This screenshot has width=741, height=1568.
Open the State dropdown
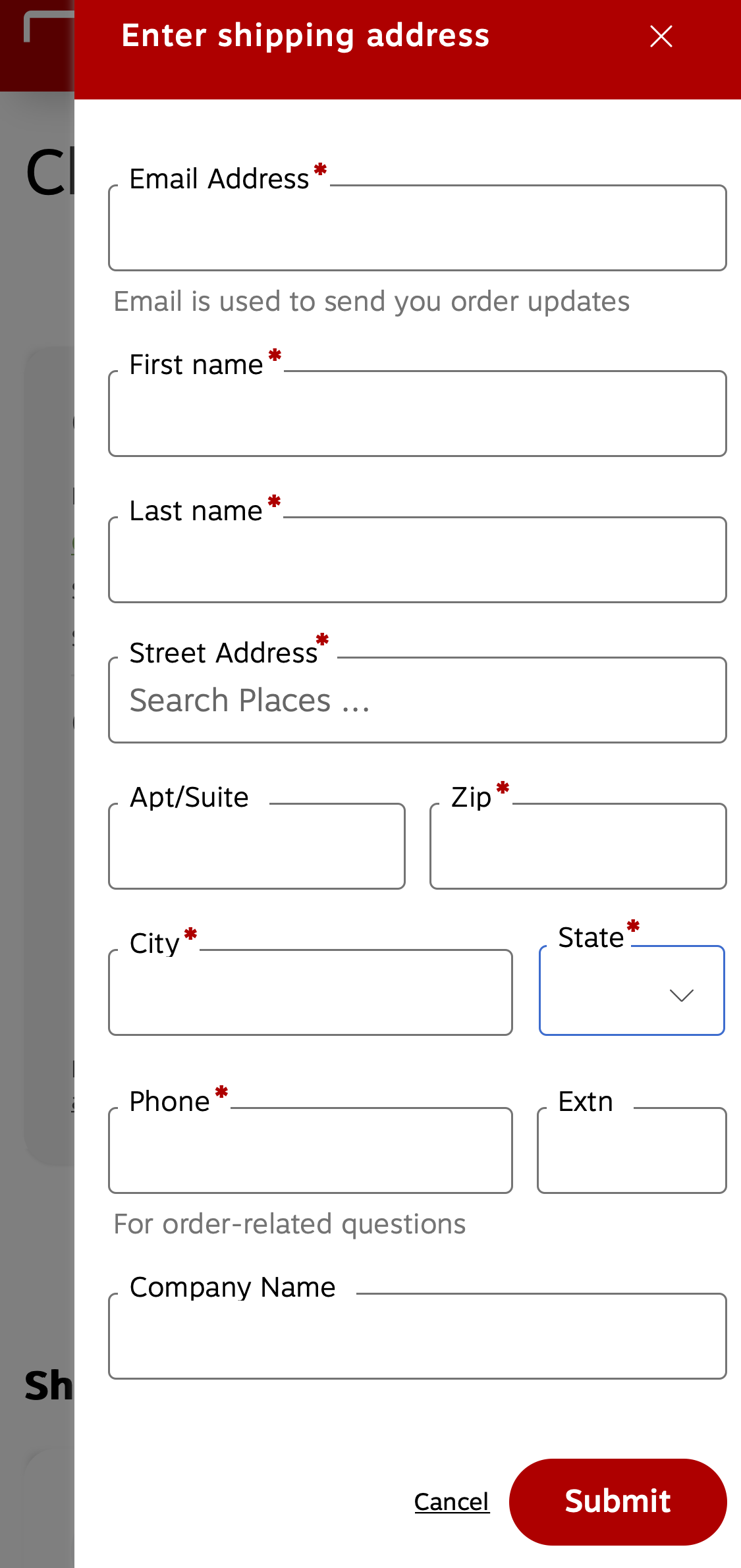click(632, 990)
